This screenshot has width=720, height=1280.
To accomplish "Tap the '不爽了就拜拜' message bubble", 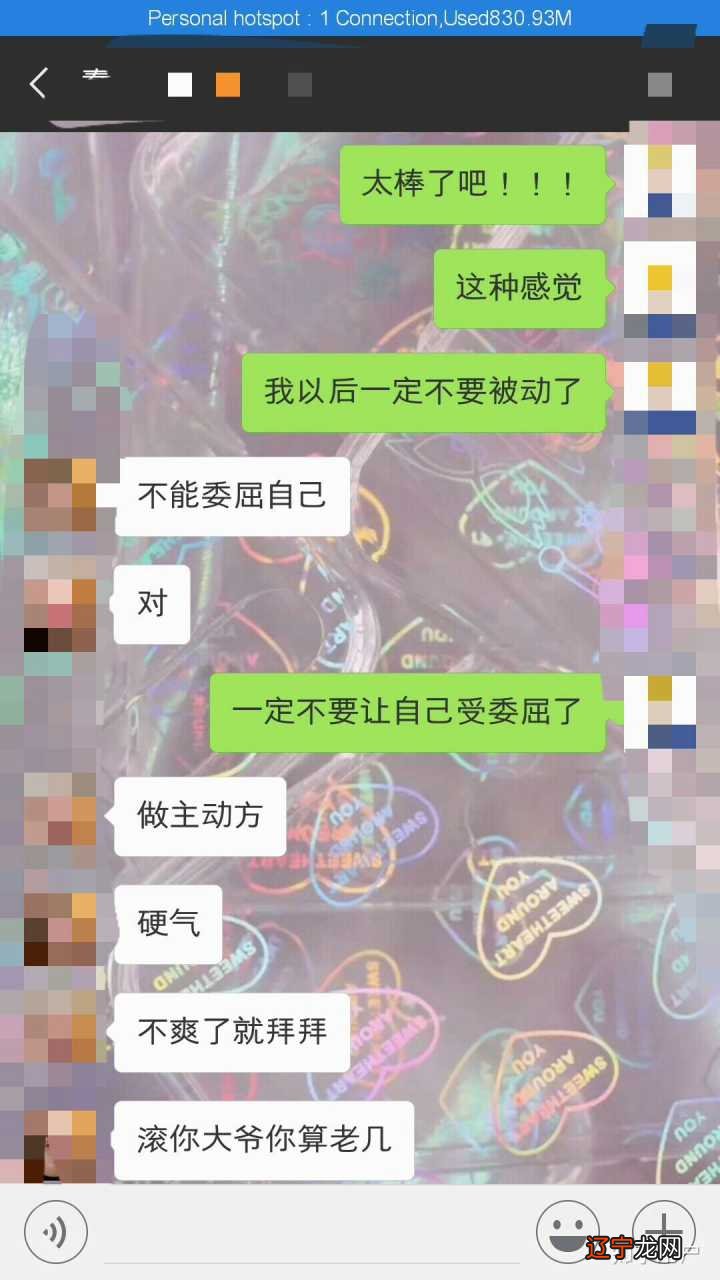I will (231, 1033).
